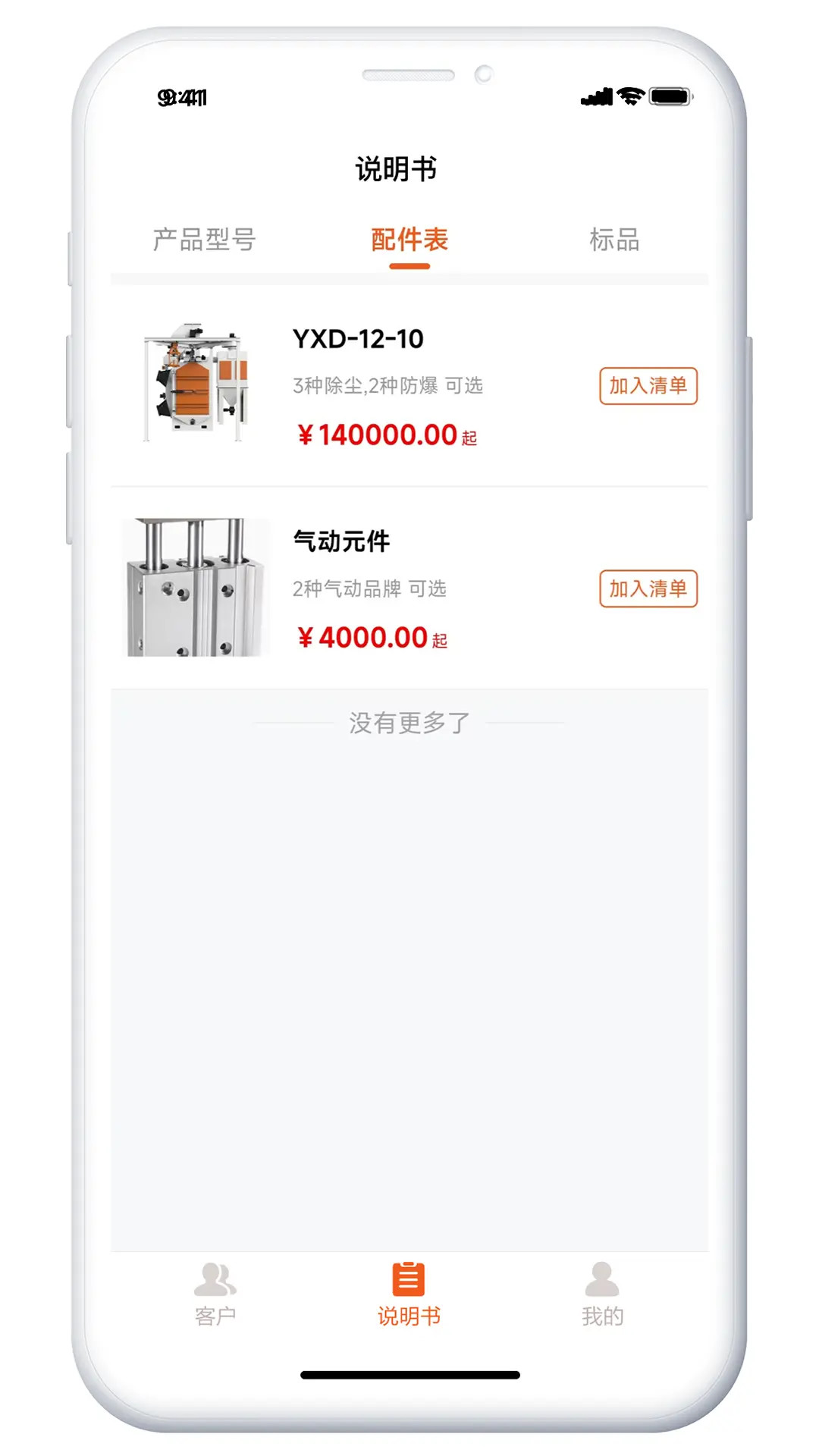This screenshot has height=1456, width=819.
Task: Tap the 没有更多了 end-of-list message
Action: [409, 725]
